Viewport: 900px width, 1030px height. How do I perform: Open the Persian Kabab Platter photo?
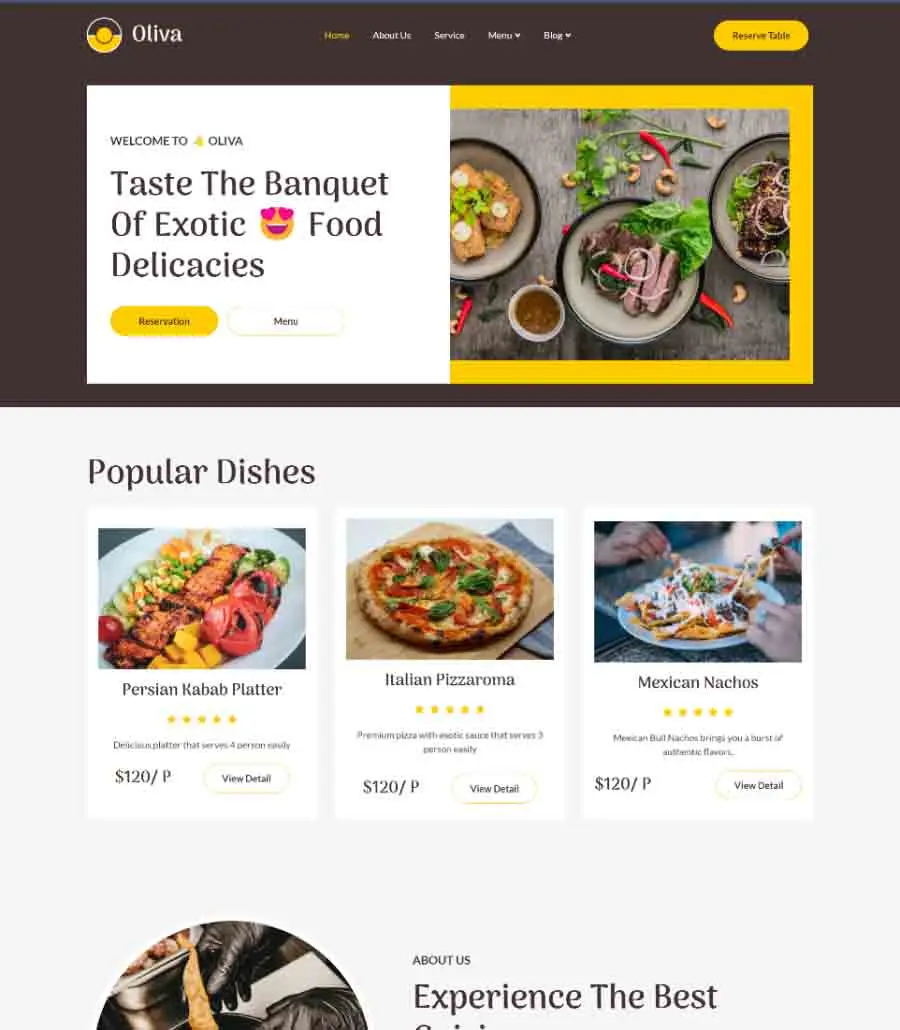pos(202,598)
